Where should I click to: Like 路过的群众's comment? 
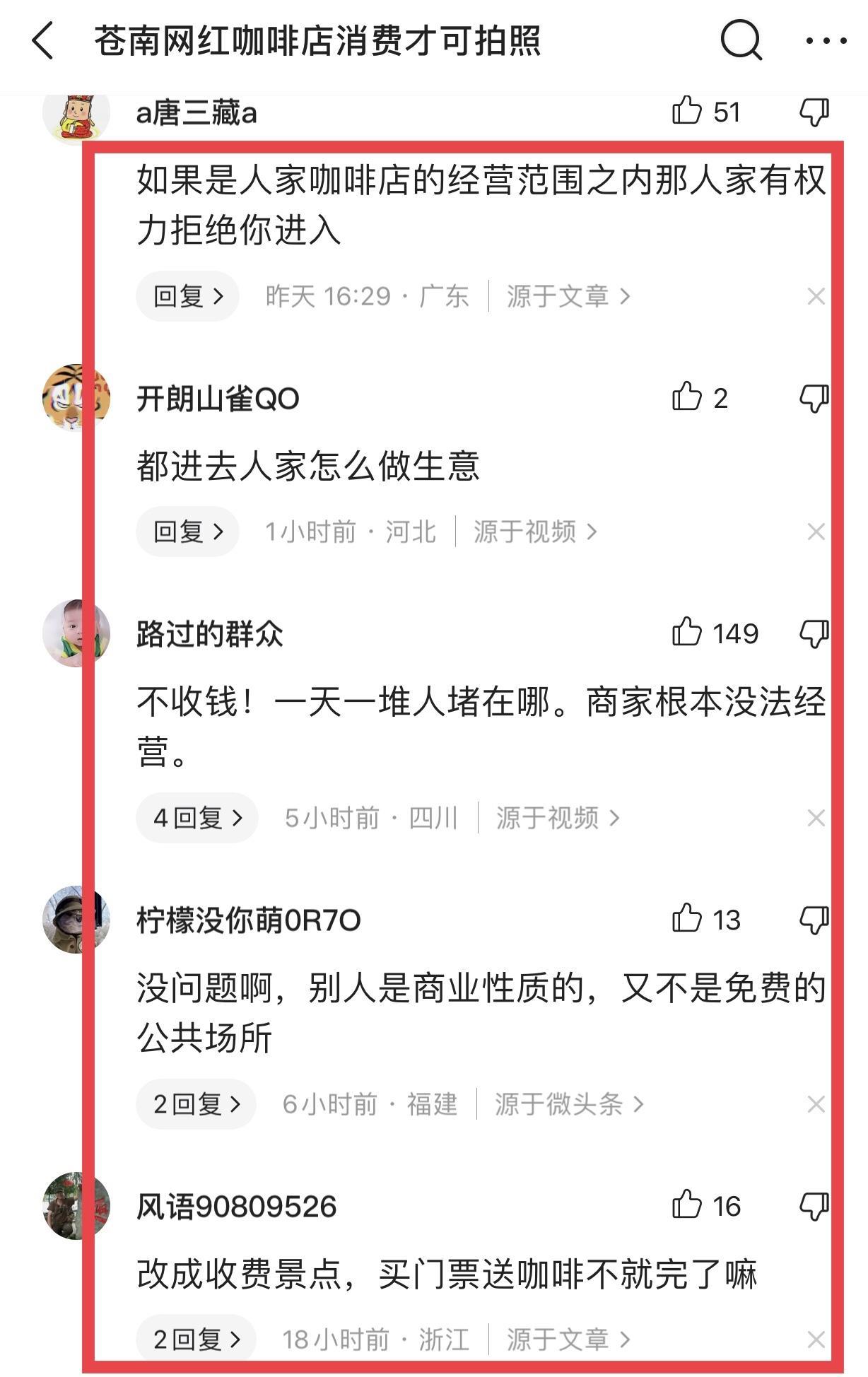687,633
